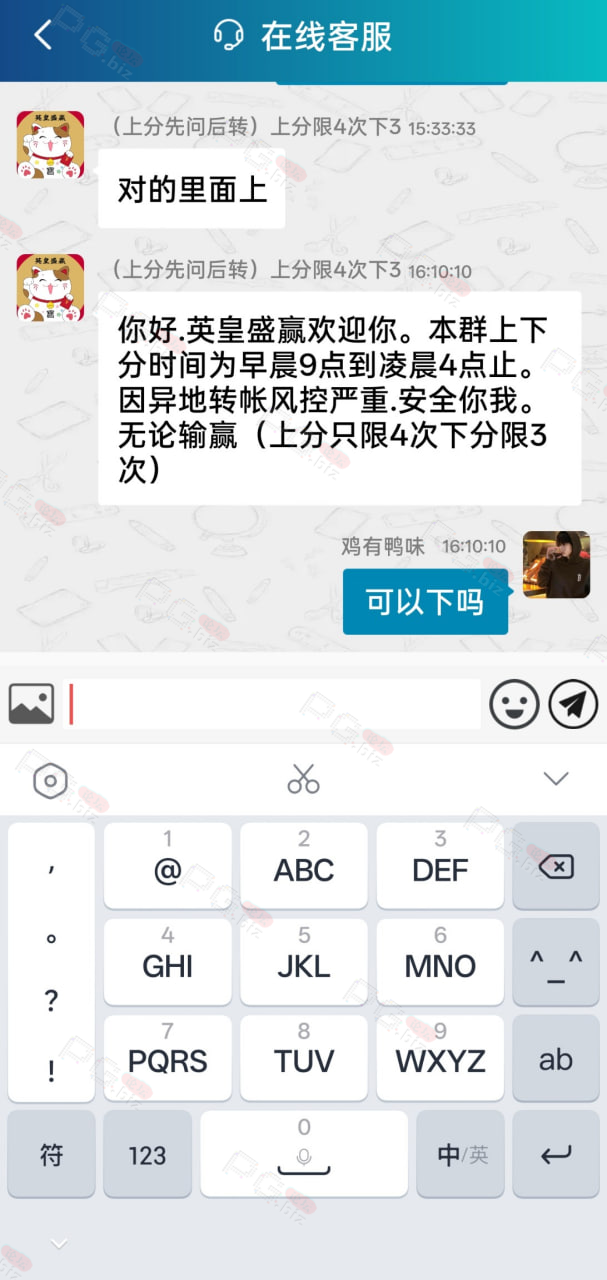Tap the backspace key
The image size is (607, 1280).
(556, 866)
